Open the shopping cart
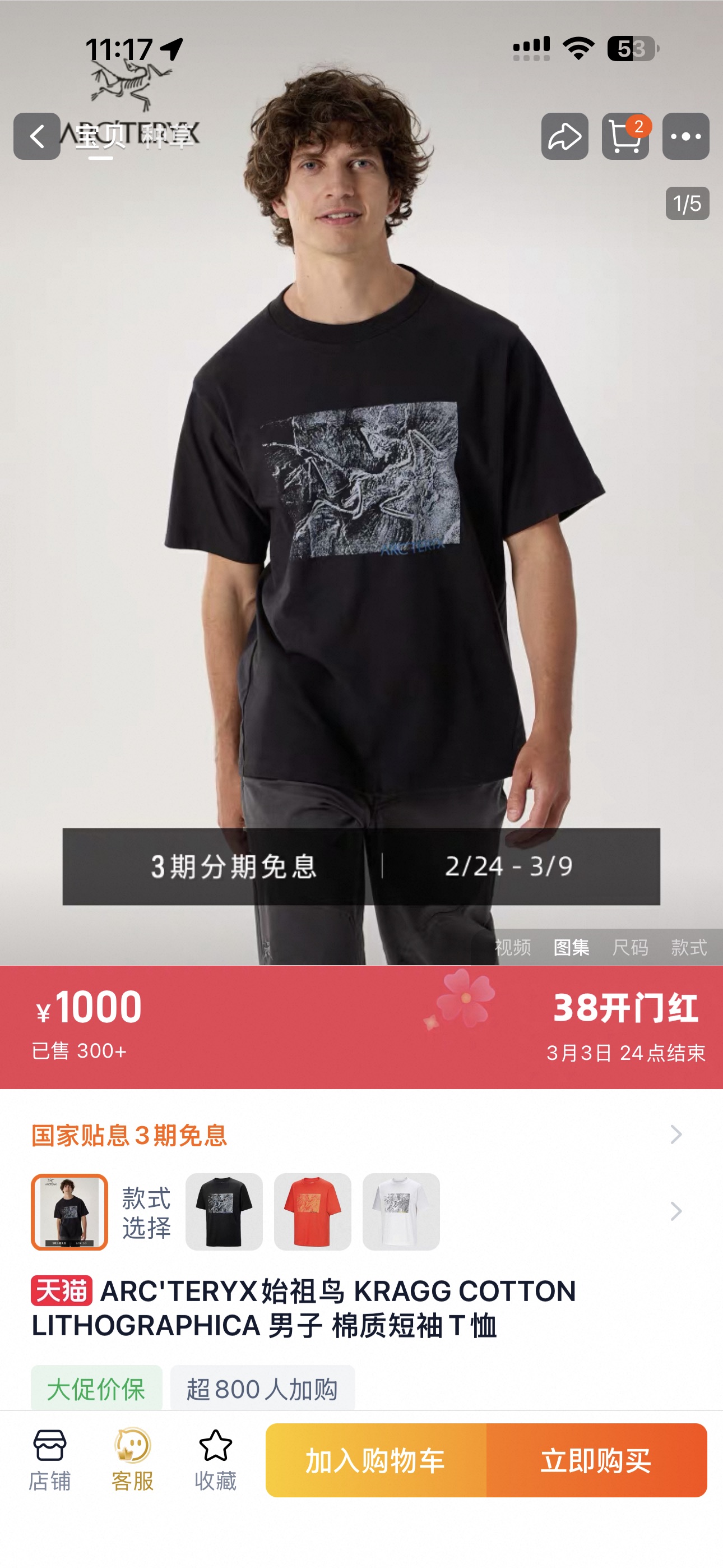Screen dimensions: 723x1568 click(x=625, y=136)
